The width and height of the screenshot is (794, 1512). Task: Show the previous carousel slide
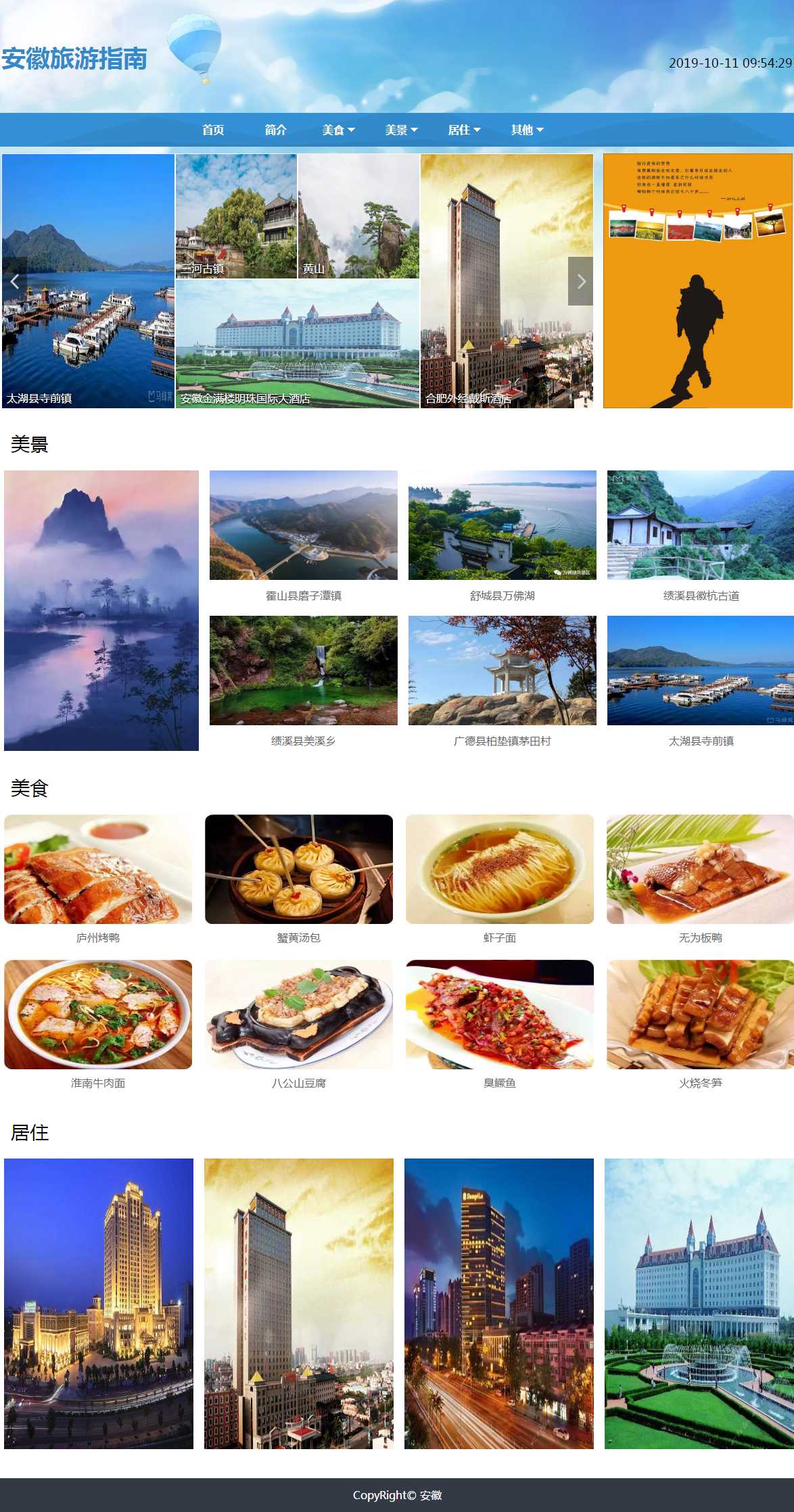click(15, 281)
